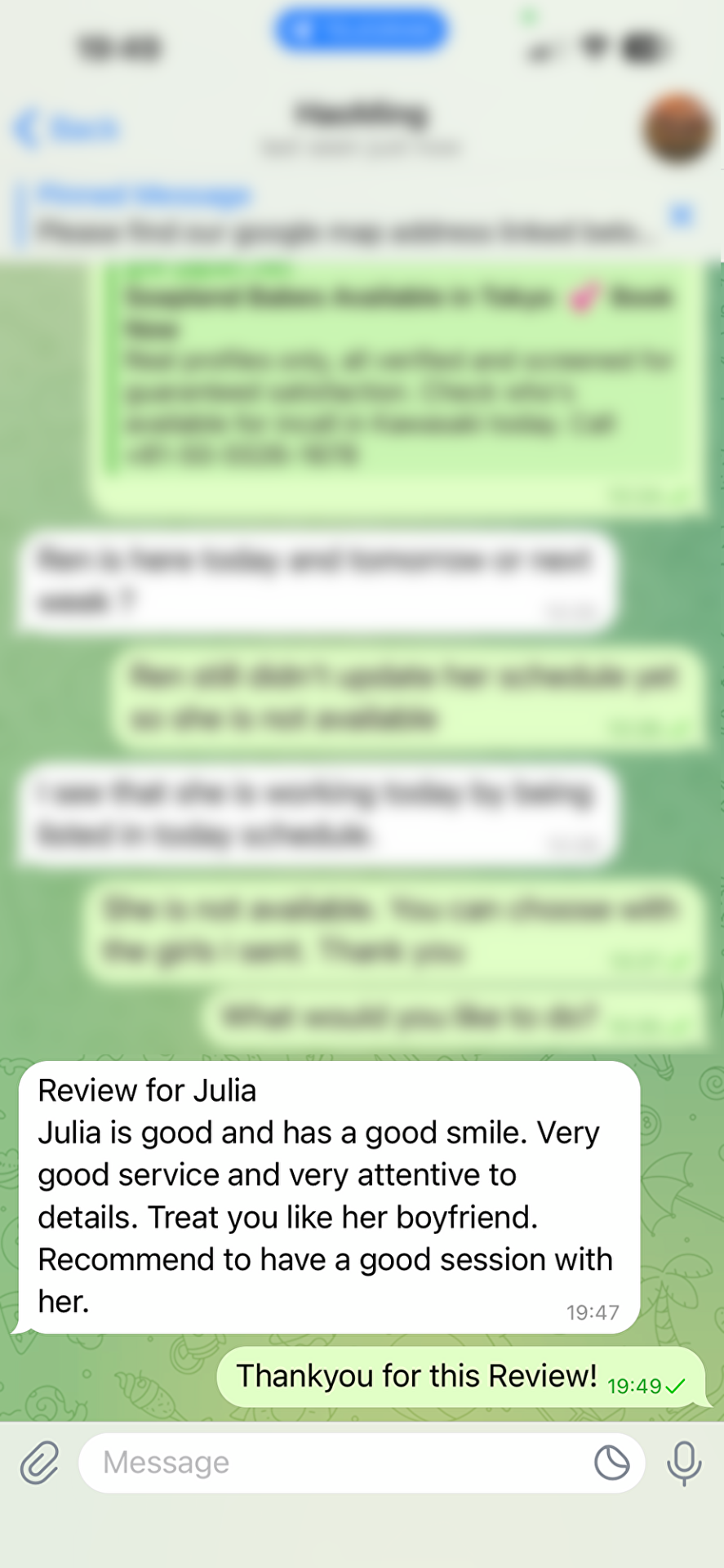Open the sticker panel icon
This screenshot has width=724, height=1568.
611,1462
